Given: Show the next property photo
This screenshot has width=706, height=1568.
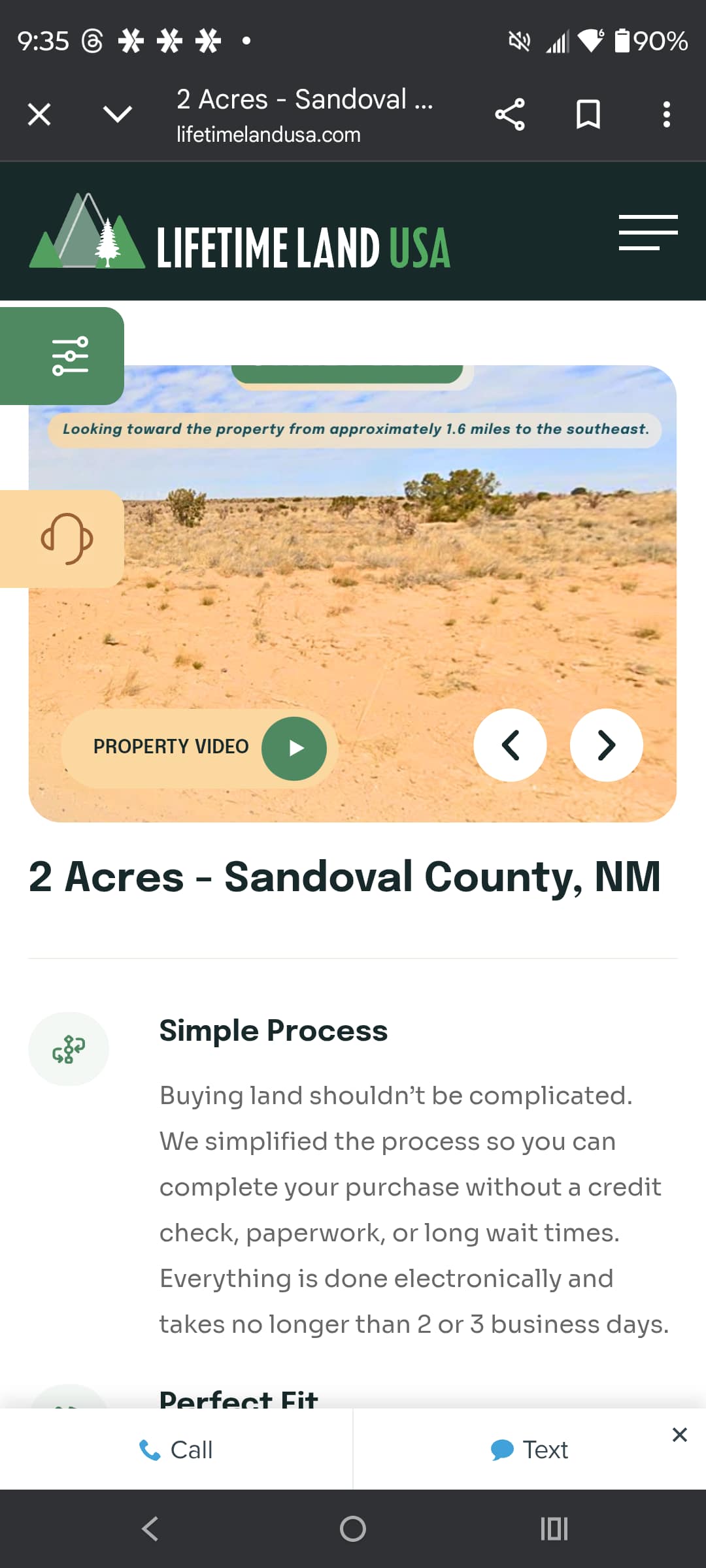Looking at the screenshot, I should pyautogui.click(x=607, y=745).
